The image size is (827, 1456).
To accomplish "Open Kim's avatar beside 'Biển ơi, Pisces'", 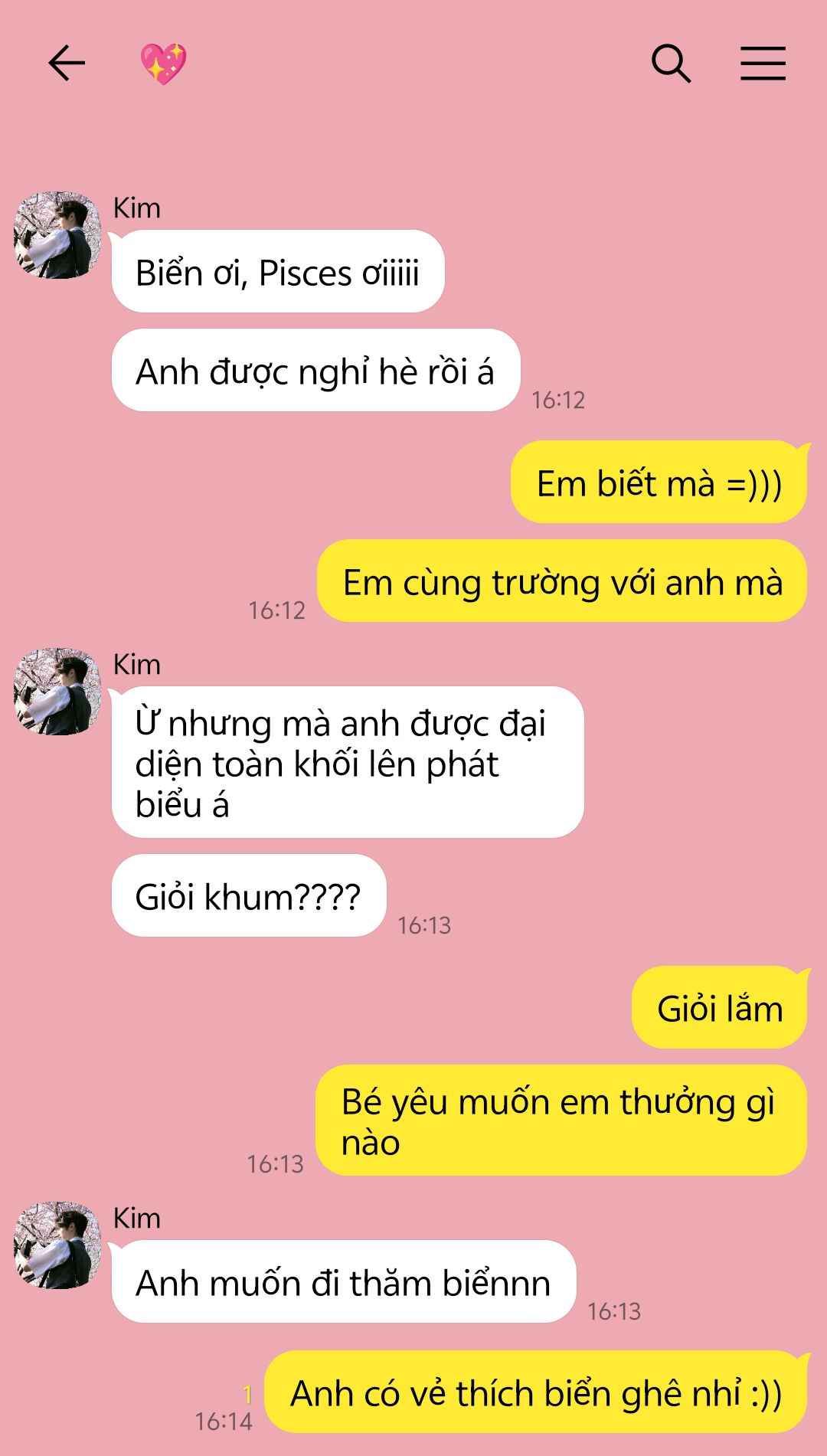I will click(x=57, y=235).
